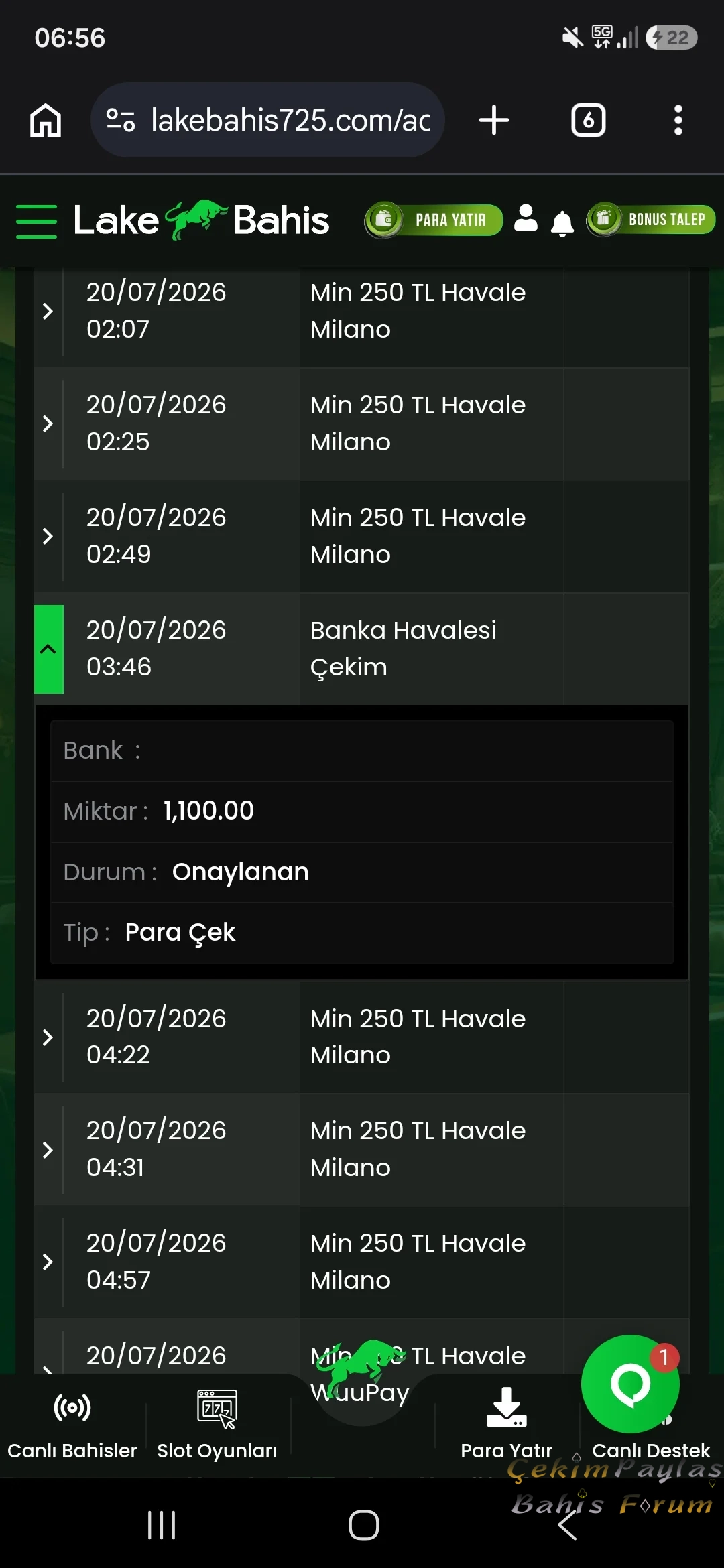Open the notifications bell

(x=562, y=223)
